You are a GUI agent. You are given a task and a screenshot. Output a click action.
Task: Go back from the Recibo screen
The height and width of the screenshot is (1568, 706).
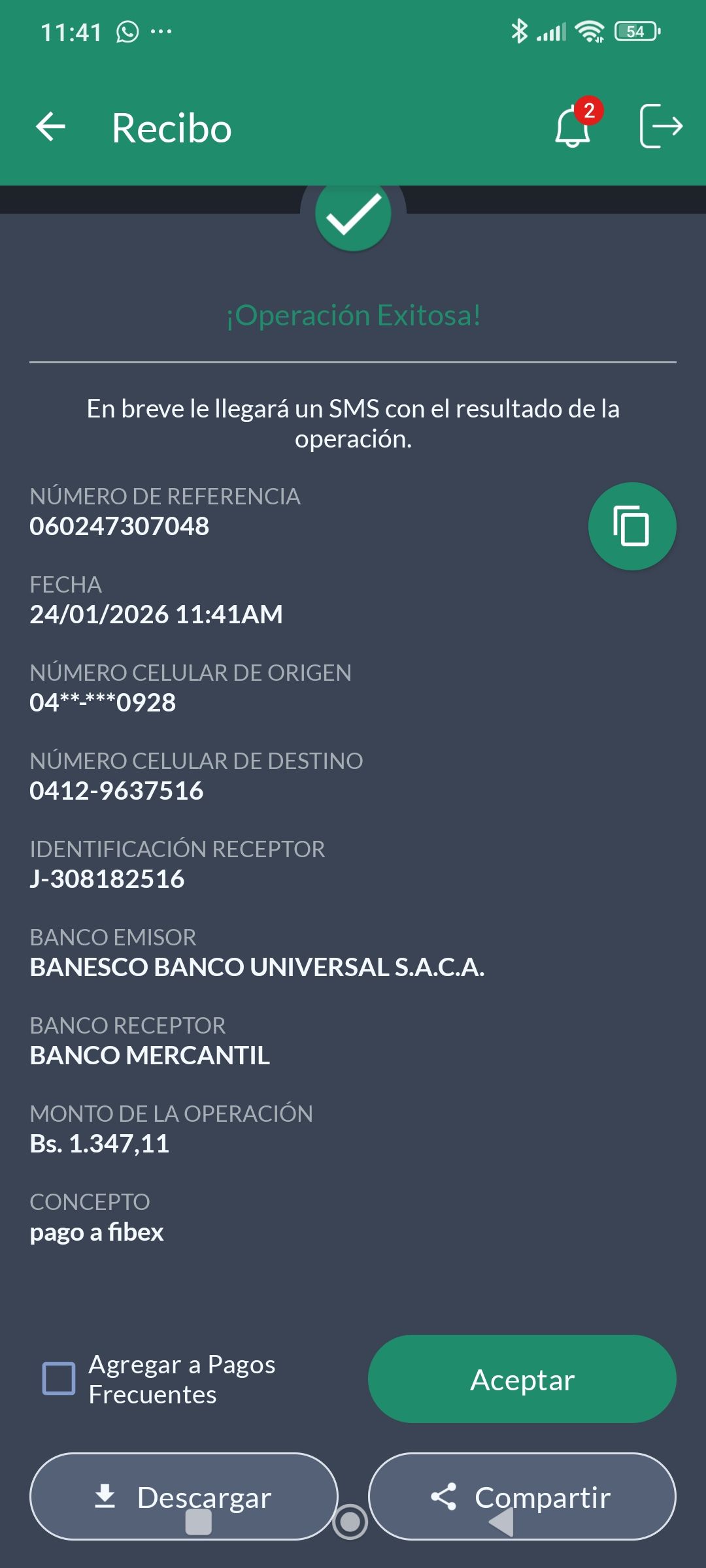point(51,127)
